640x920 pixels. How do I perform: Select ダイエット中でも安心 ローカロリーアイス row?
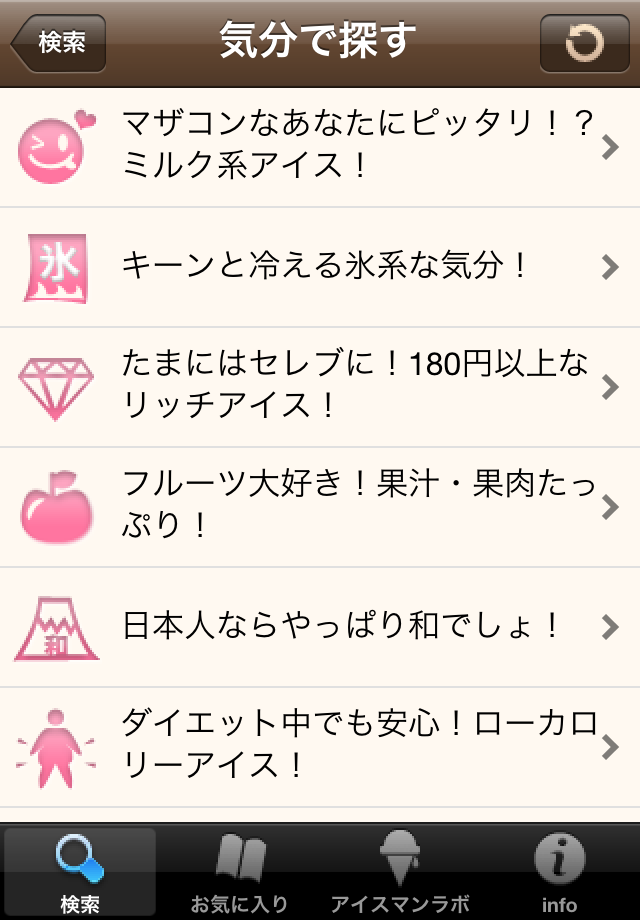pyautogui.click(x=320, y=747)
